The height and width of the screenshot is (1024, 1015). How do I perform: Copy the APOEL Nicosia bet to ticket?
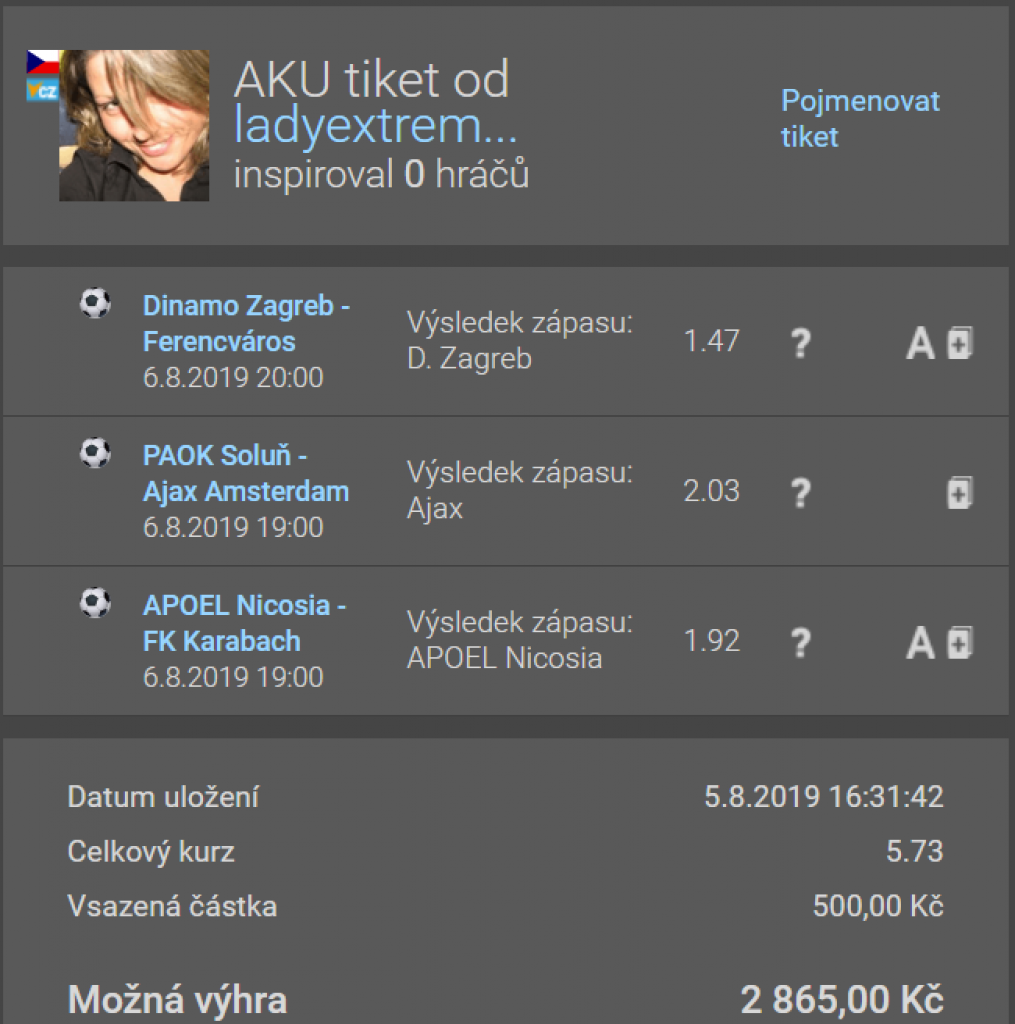tap(960, 643)
